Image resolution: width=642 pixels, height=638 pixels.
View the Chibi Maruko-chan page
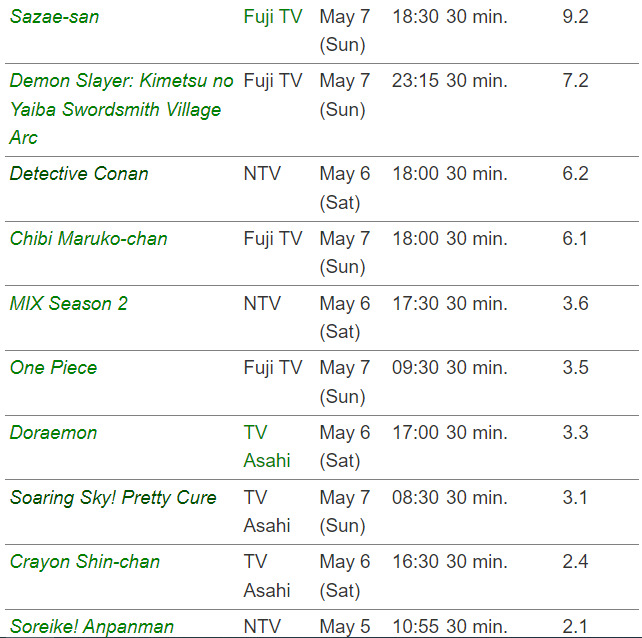88,239
